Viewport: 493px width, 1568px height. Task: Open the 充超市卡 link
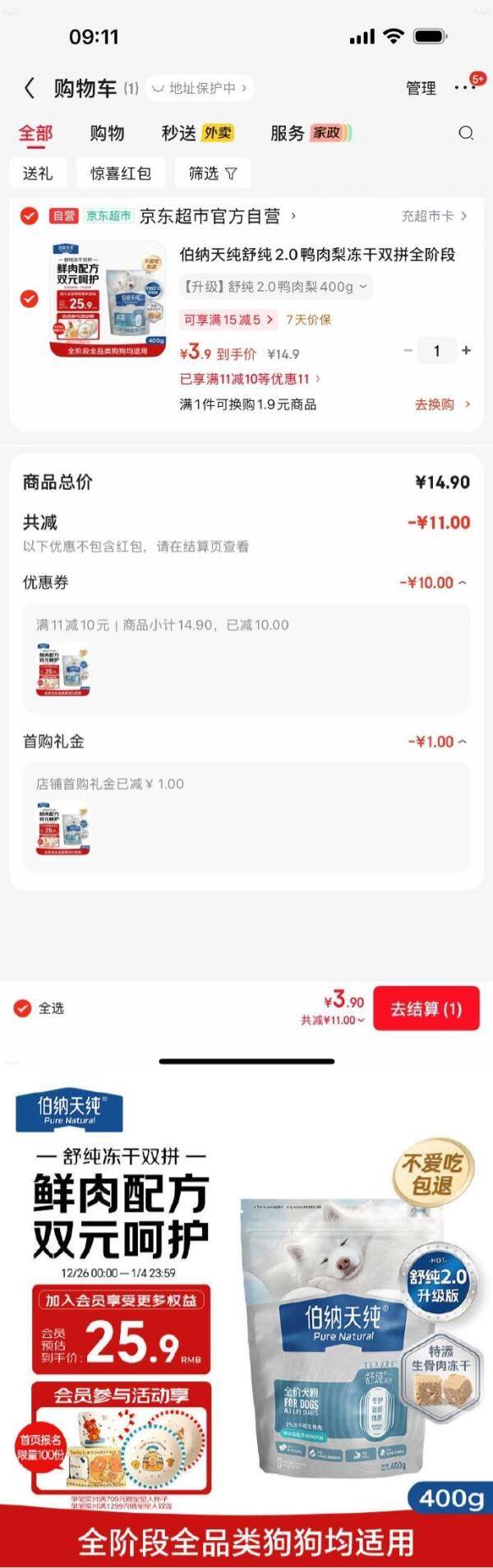click(x=434, y=216)
